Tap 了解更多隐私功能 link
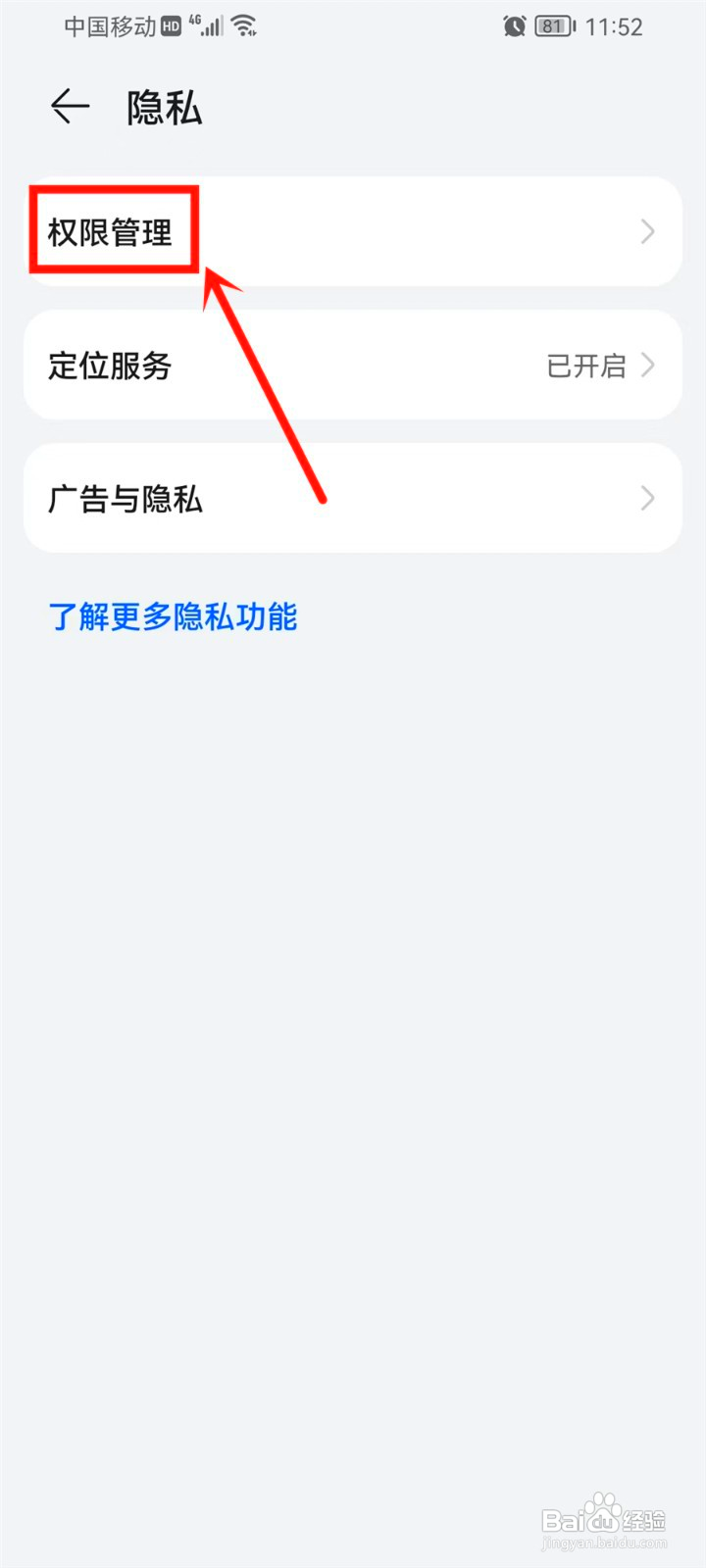 click(x=173, y=617)
